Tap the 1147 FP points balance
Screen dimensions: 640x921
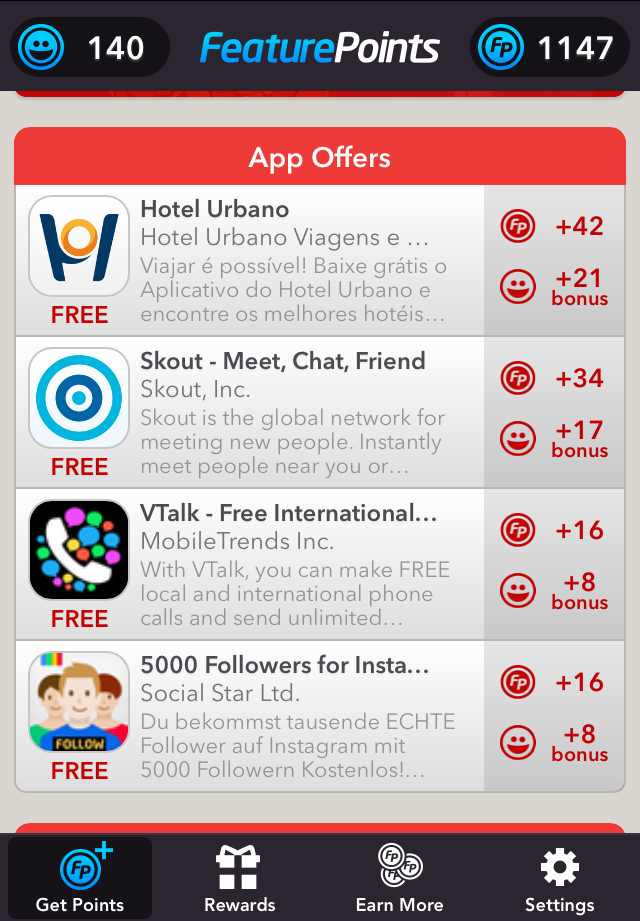coord(548,47)
